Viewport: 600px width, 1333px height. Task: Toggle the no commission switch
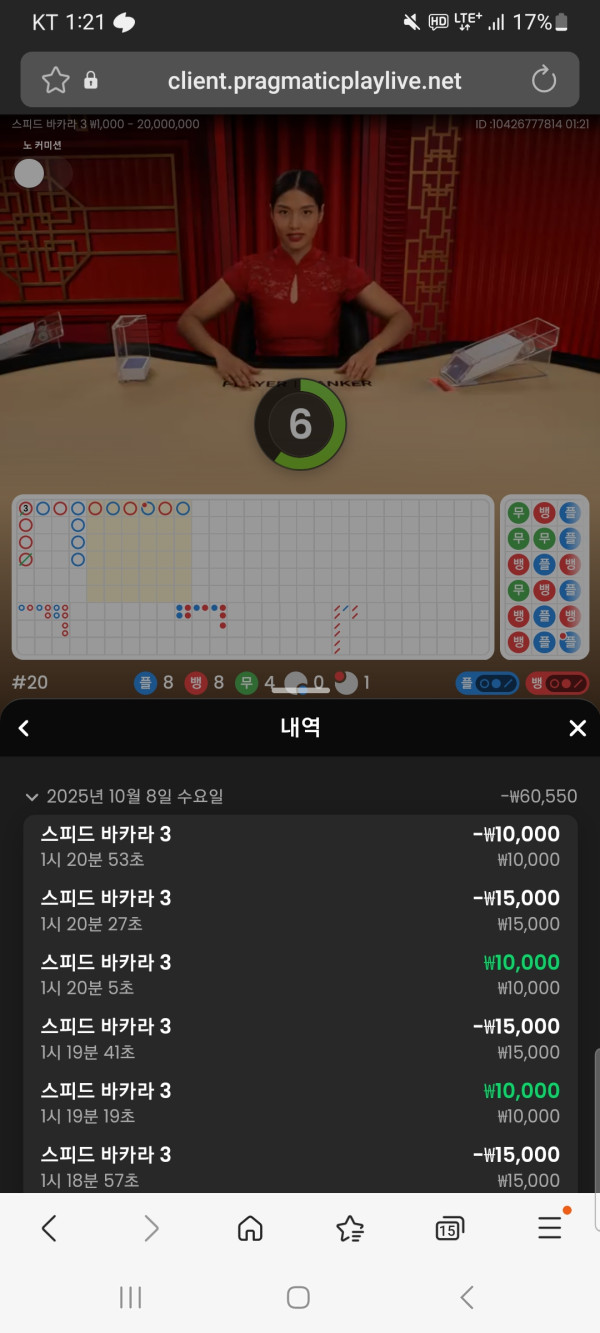[42, 173]
